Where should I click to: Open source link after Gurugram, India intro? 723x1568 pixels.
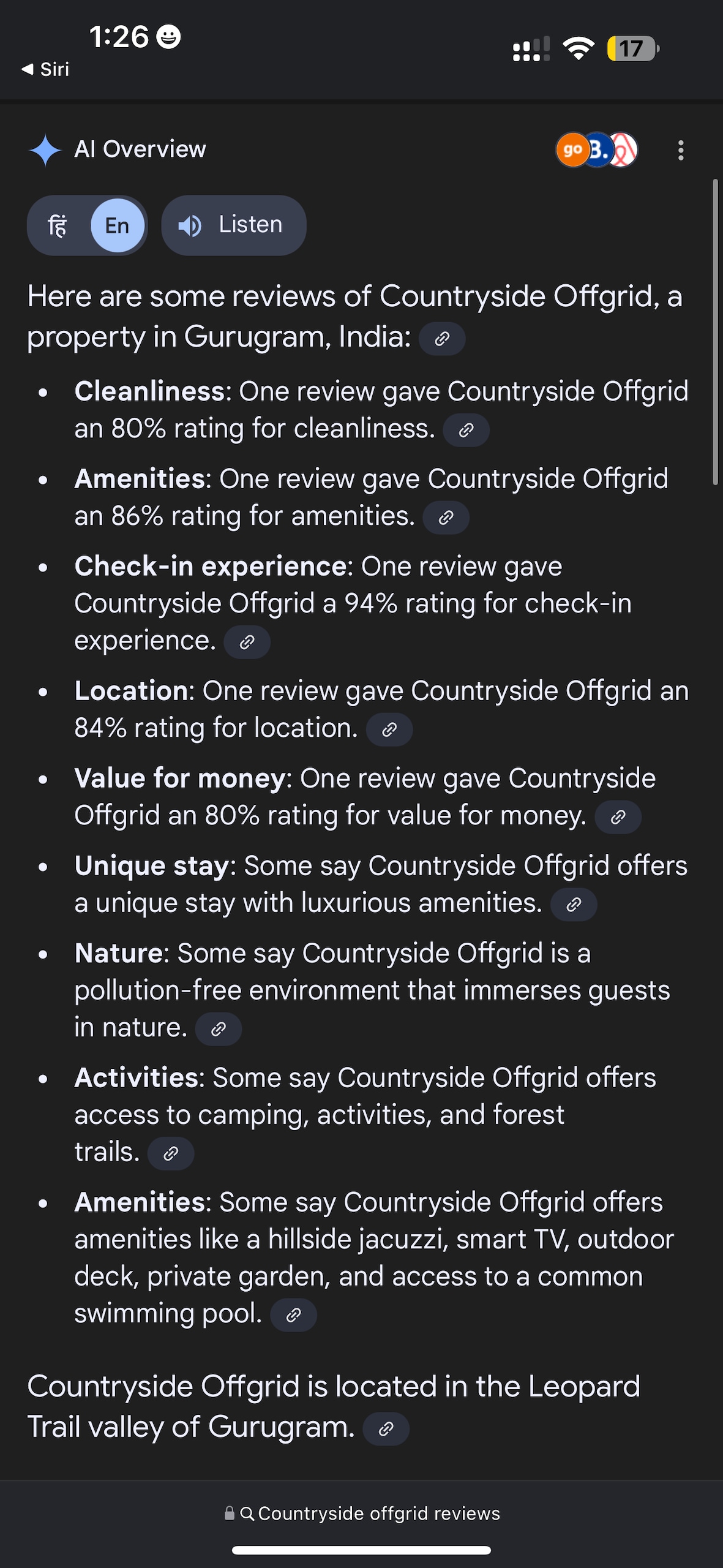click(442, 339)
